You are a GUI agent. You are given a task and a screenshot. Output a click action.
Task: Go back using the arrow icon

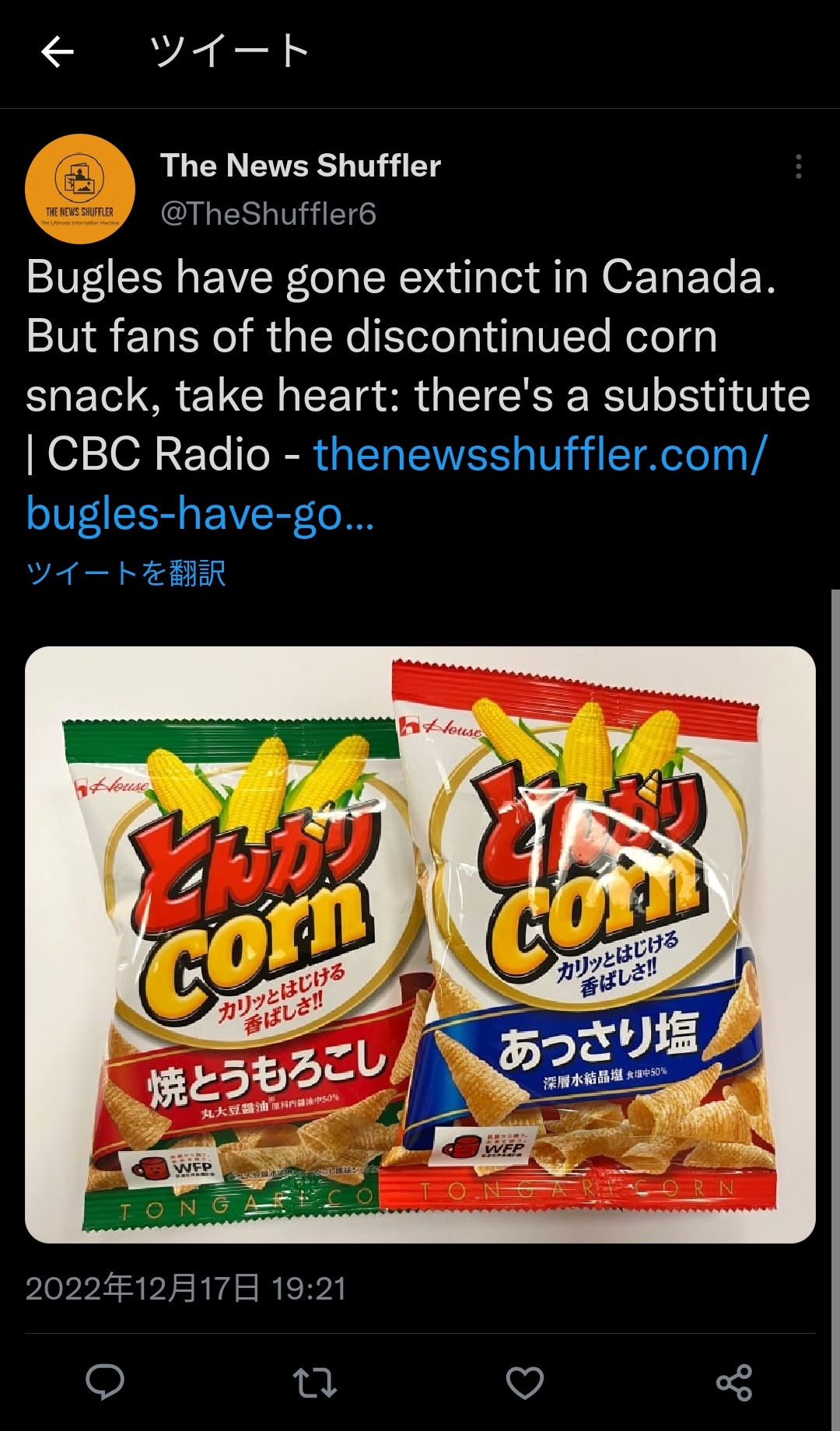[x=57, y=53]
